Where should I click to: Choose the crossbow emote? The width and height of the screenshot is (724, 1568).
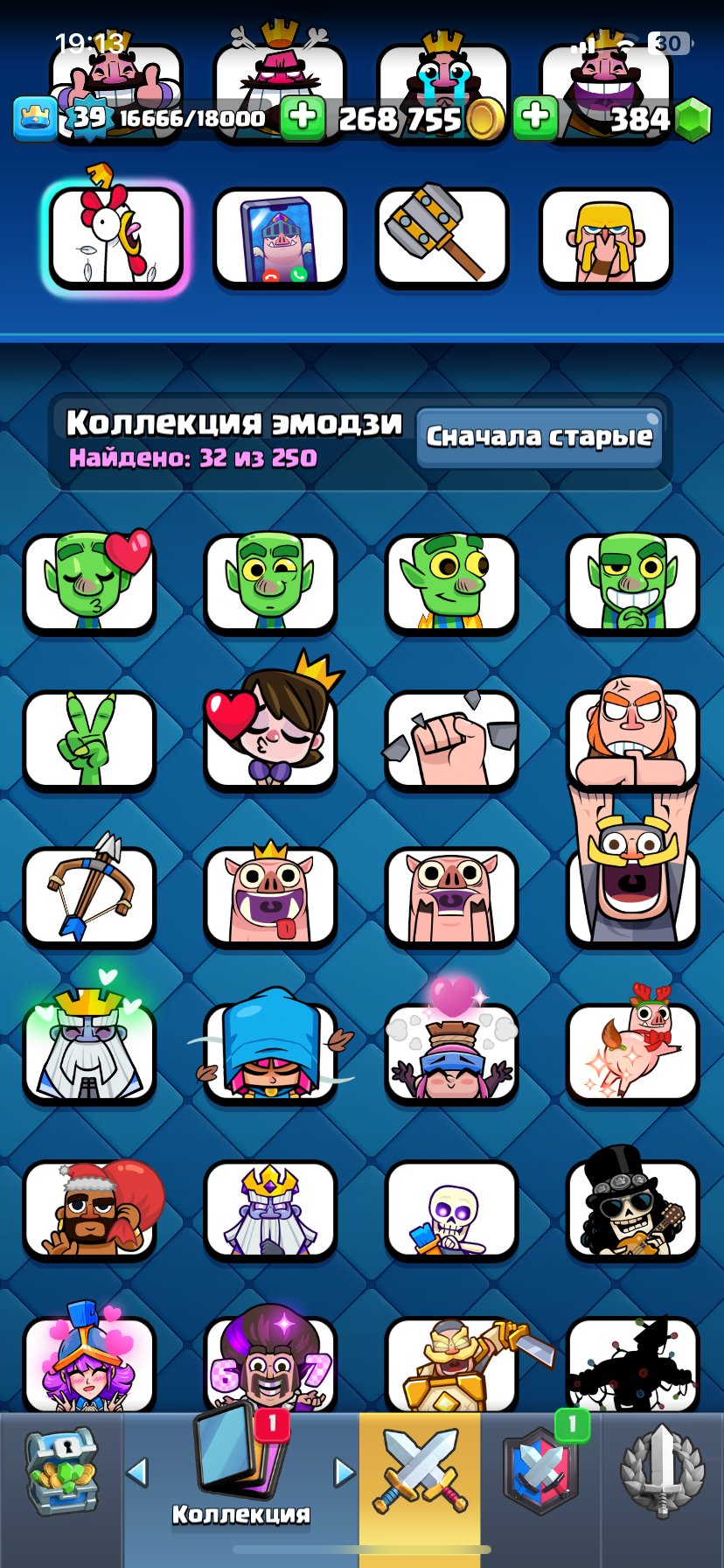(x=90, y=894)
